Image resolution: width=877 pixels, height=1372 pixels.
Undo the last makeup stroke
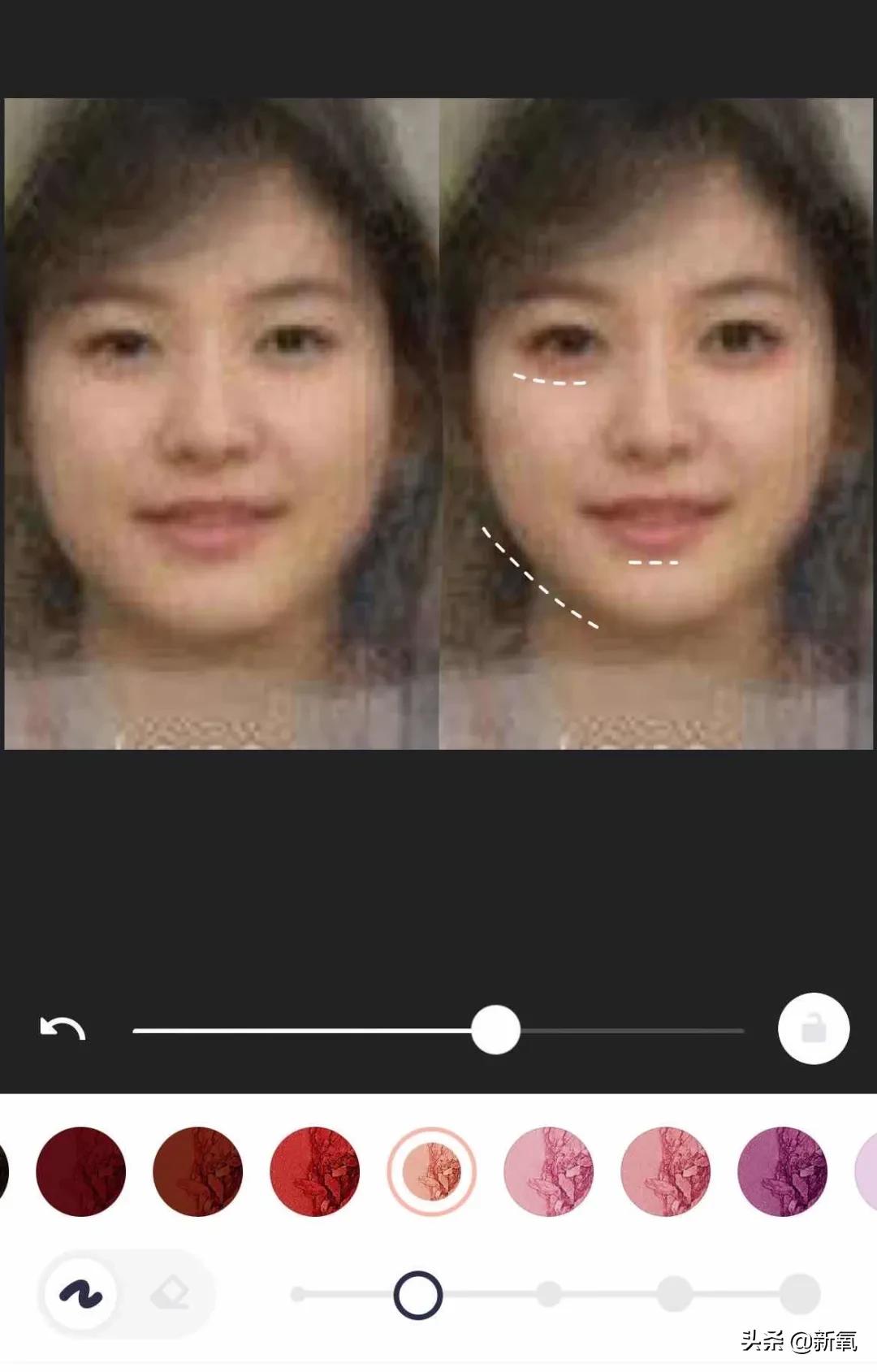click(63, 1029)
